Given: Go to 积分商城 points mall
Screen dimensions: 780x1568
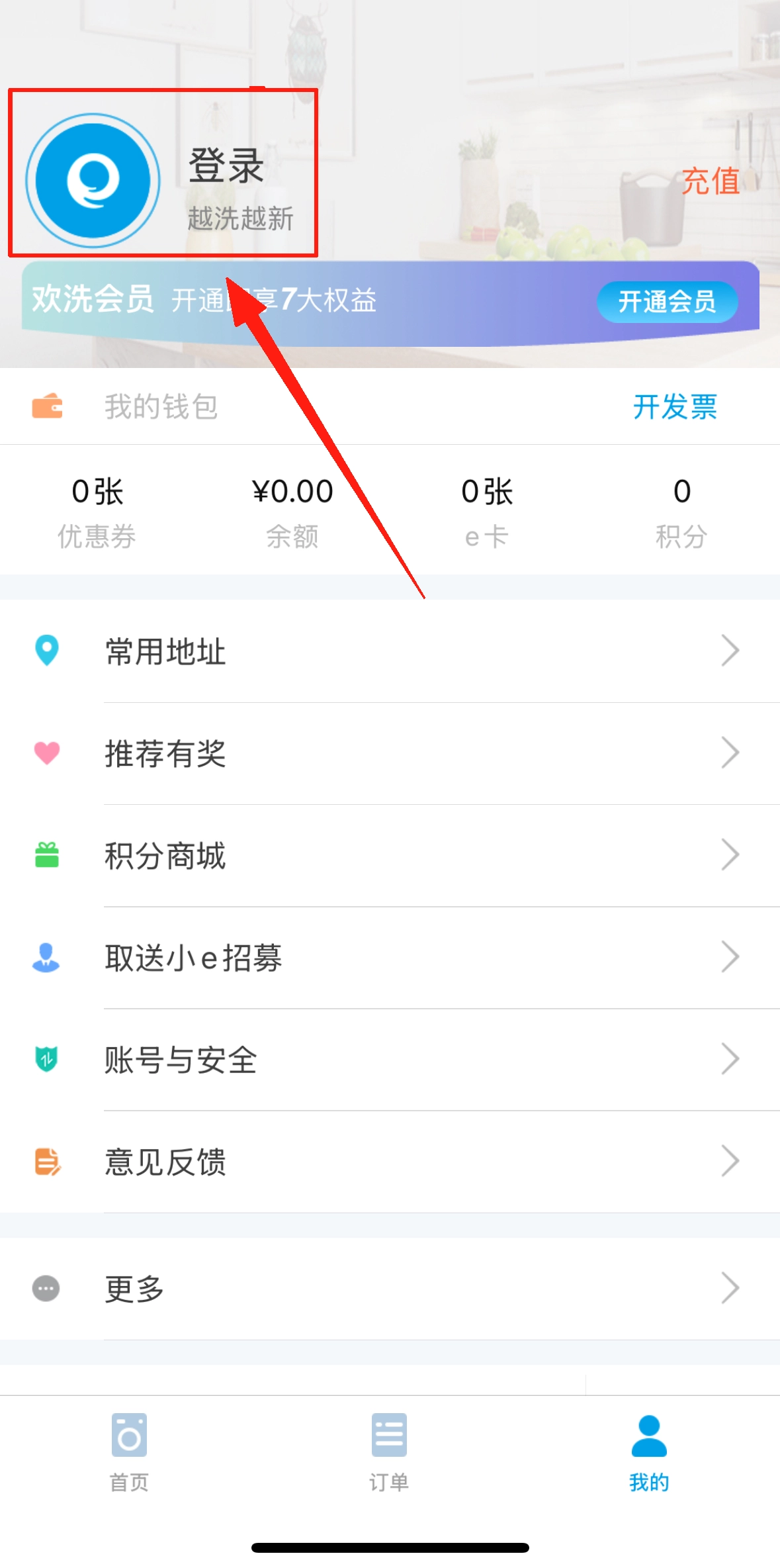Looking at the screenshot, I should [390, 855].
